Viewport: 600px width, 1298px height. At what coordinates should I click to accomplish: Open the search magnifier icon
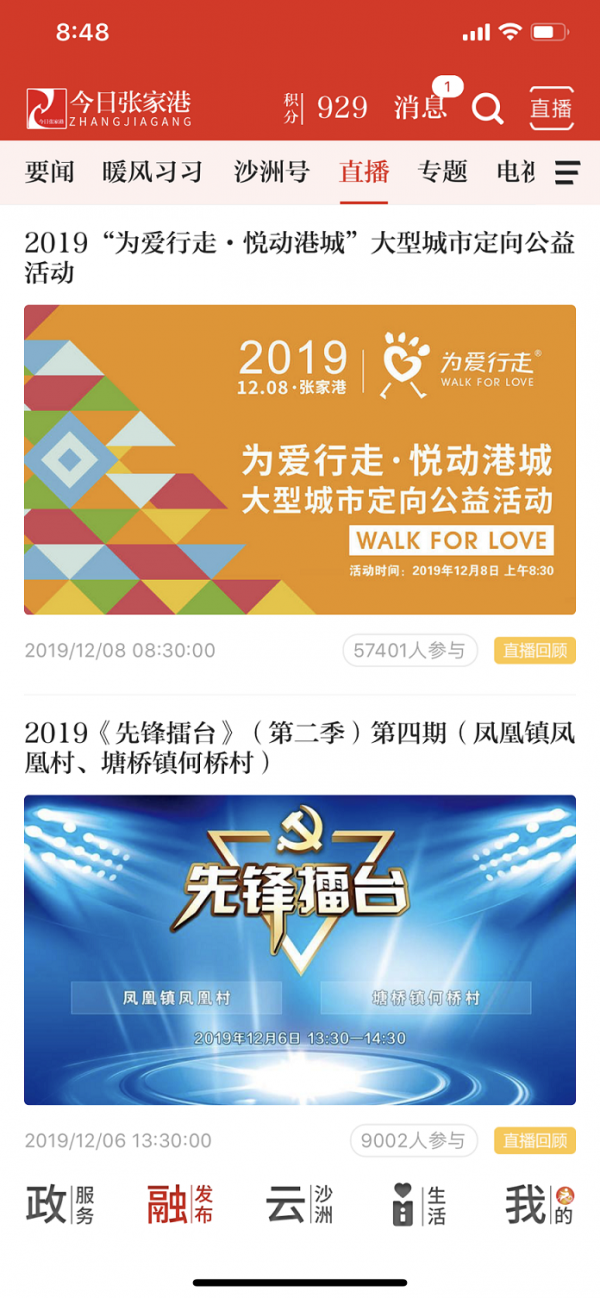tap(487, 108)
